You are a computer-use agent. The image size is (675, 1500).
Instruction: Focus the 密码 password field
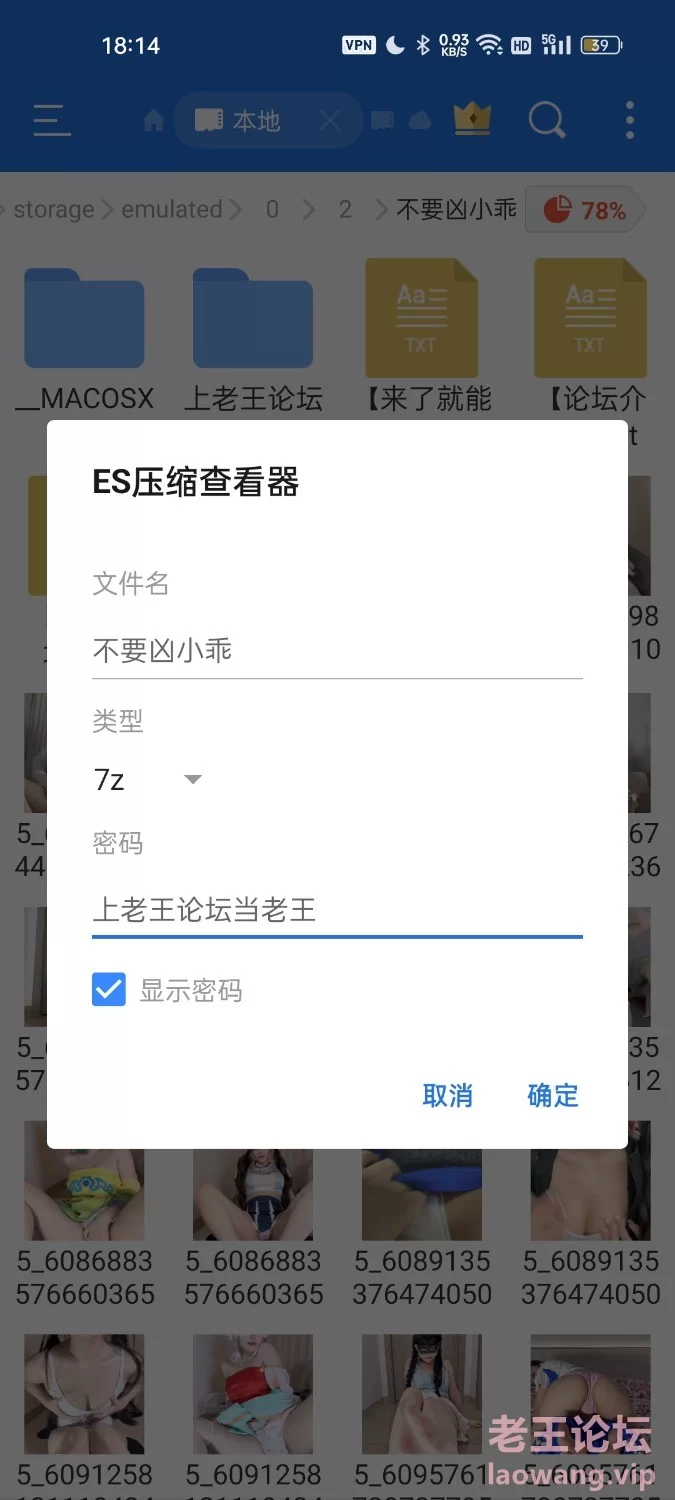(336, 910)
